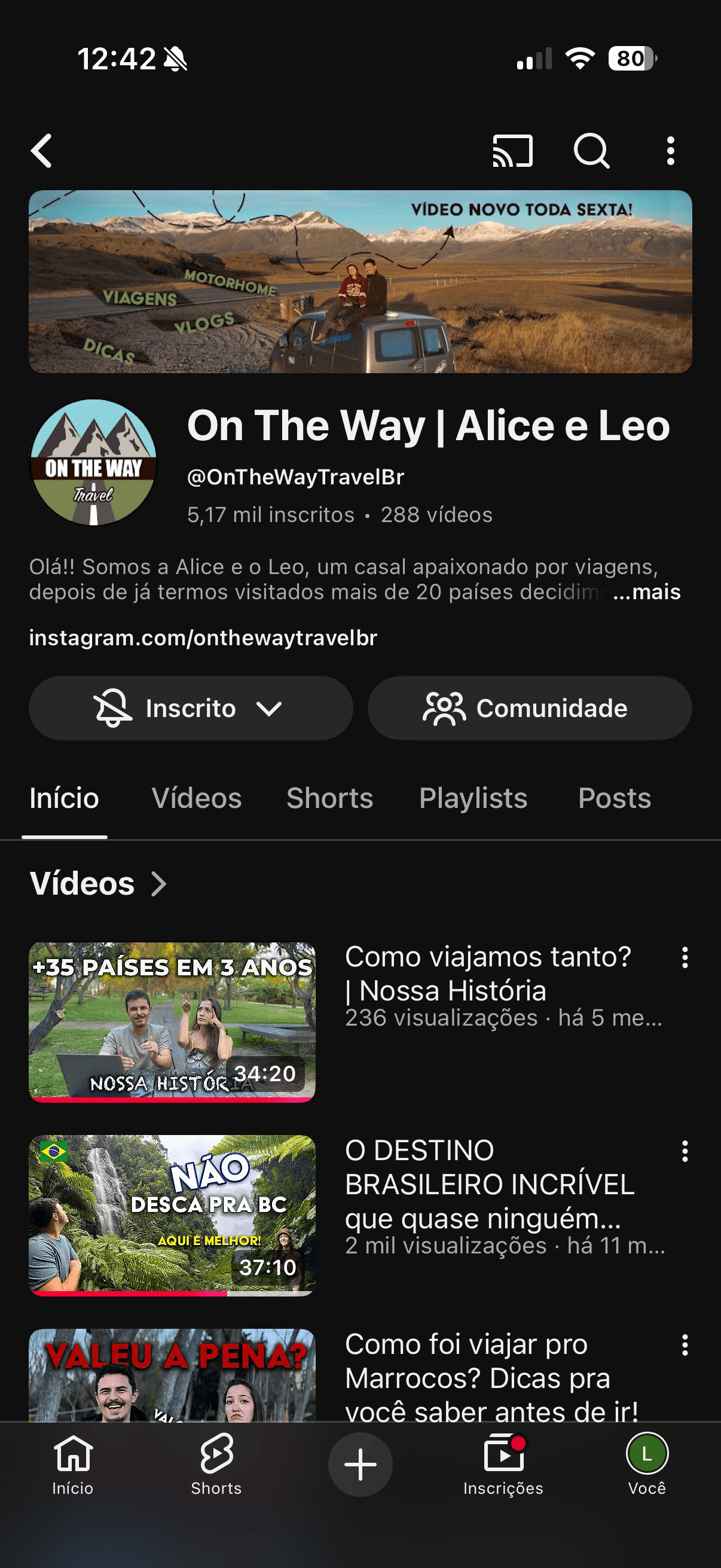Switch to the Posts tab

[614, 798]
